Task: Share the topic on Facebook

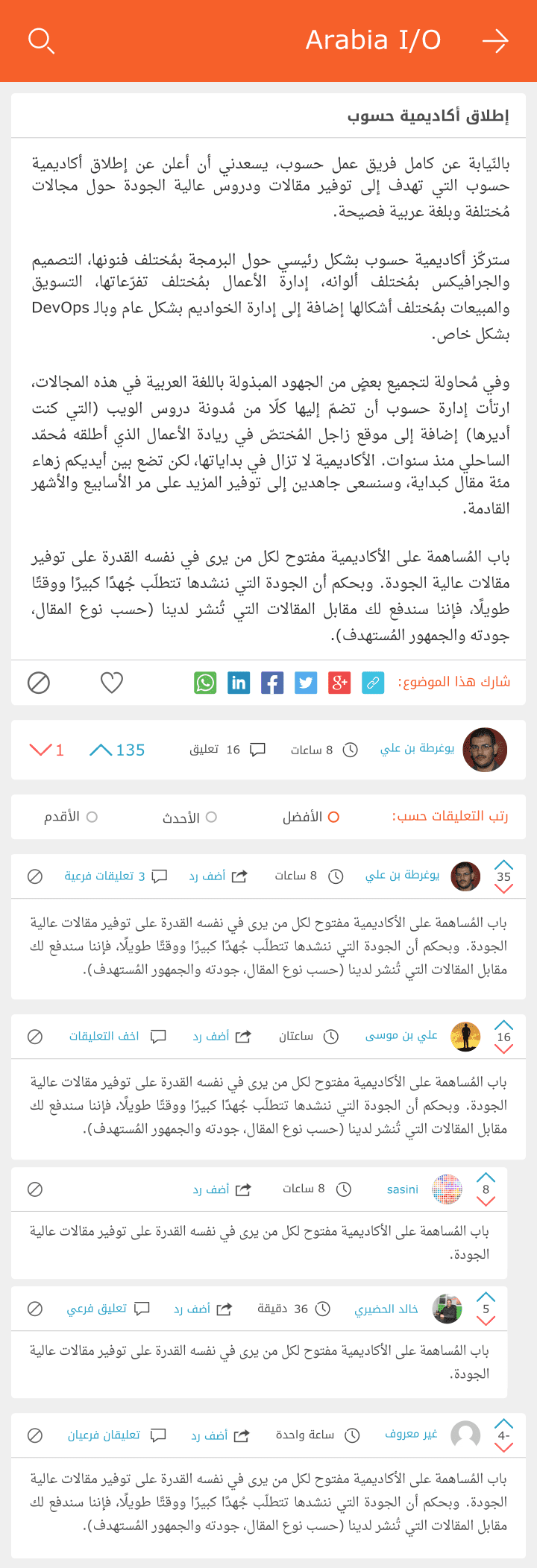Action: click(x=272, y=683)
